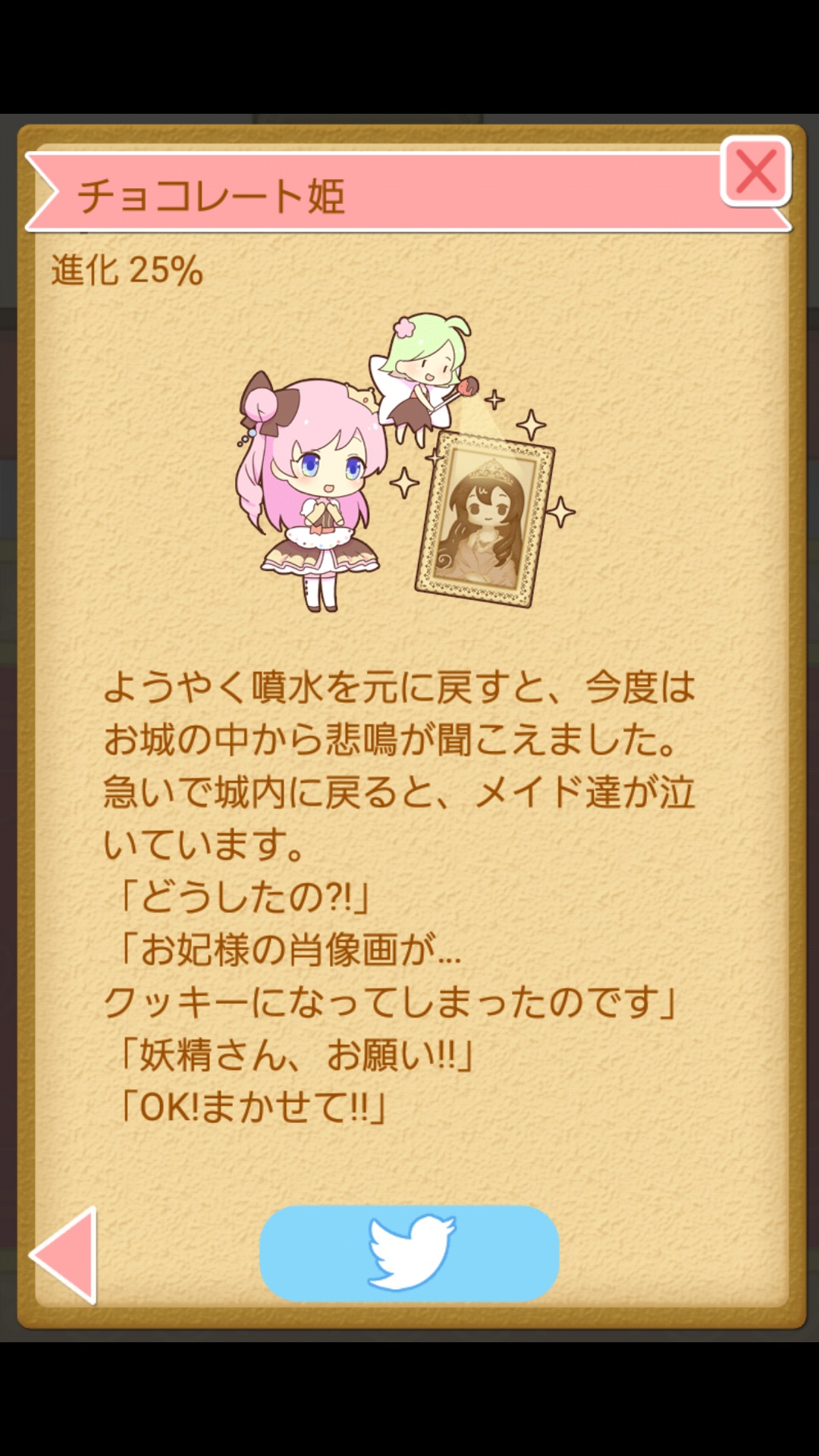Close the チョコレート姫 story dialog
The image size is (819, 1456).
click(x=755, y=171)
